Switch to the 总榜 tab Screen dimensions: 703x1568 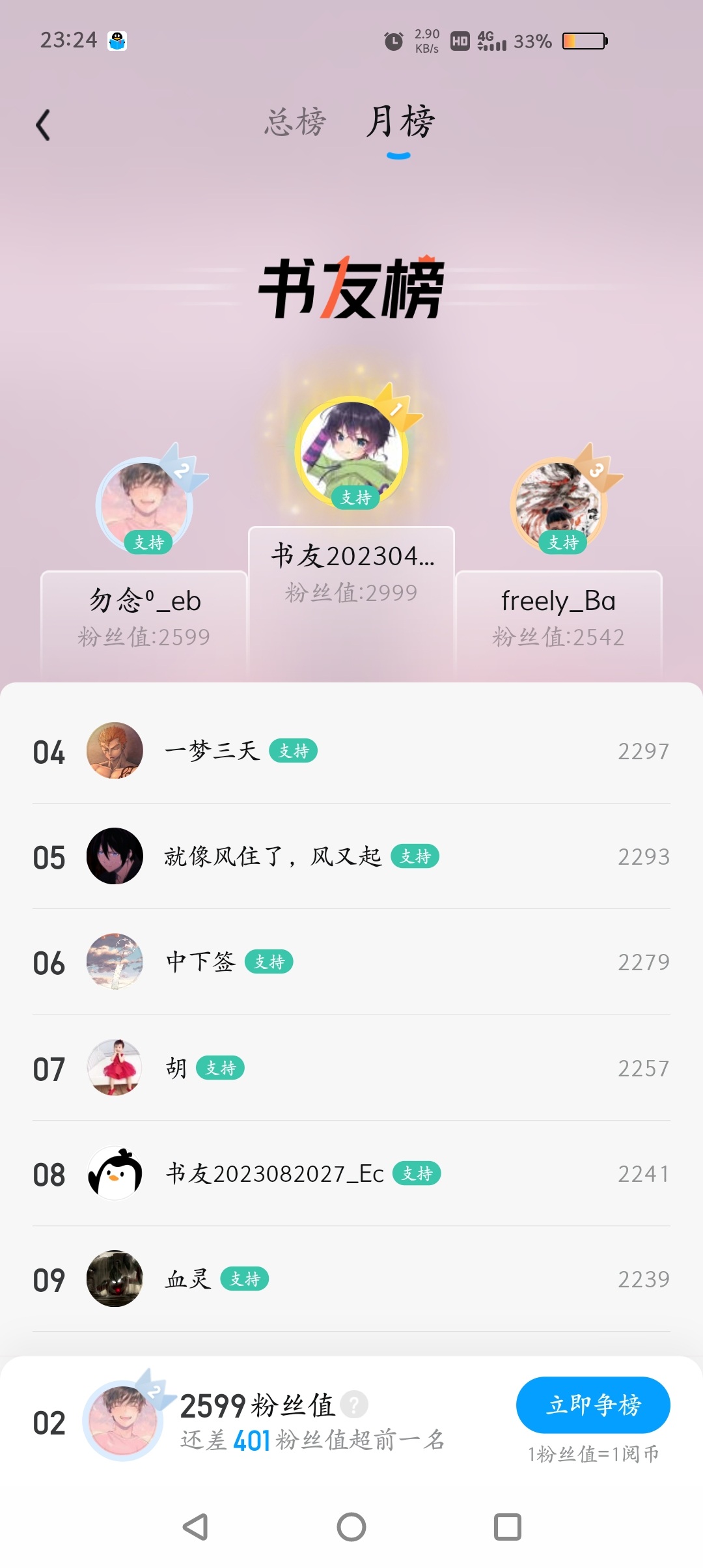pyautogui.click(x=295, y=122)
